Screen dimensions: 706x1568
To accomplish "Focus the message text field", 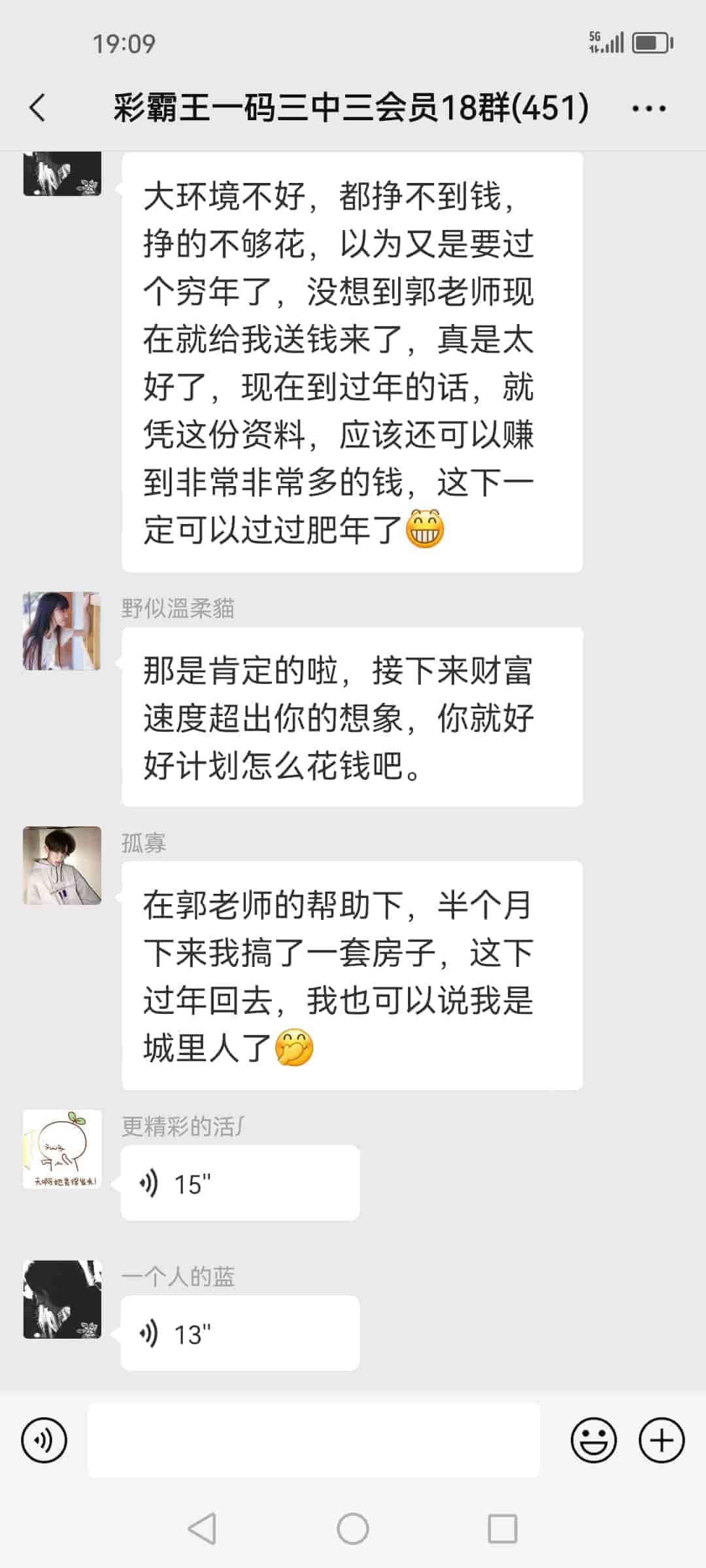I will (314, 1440).
